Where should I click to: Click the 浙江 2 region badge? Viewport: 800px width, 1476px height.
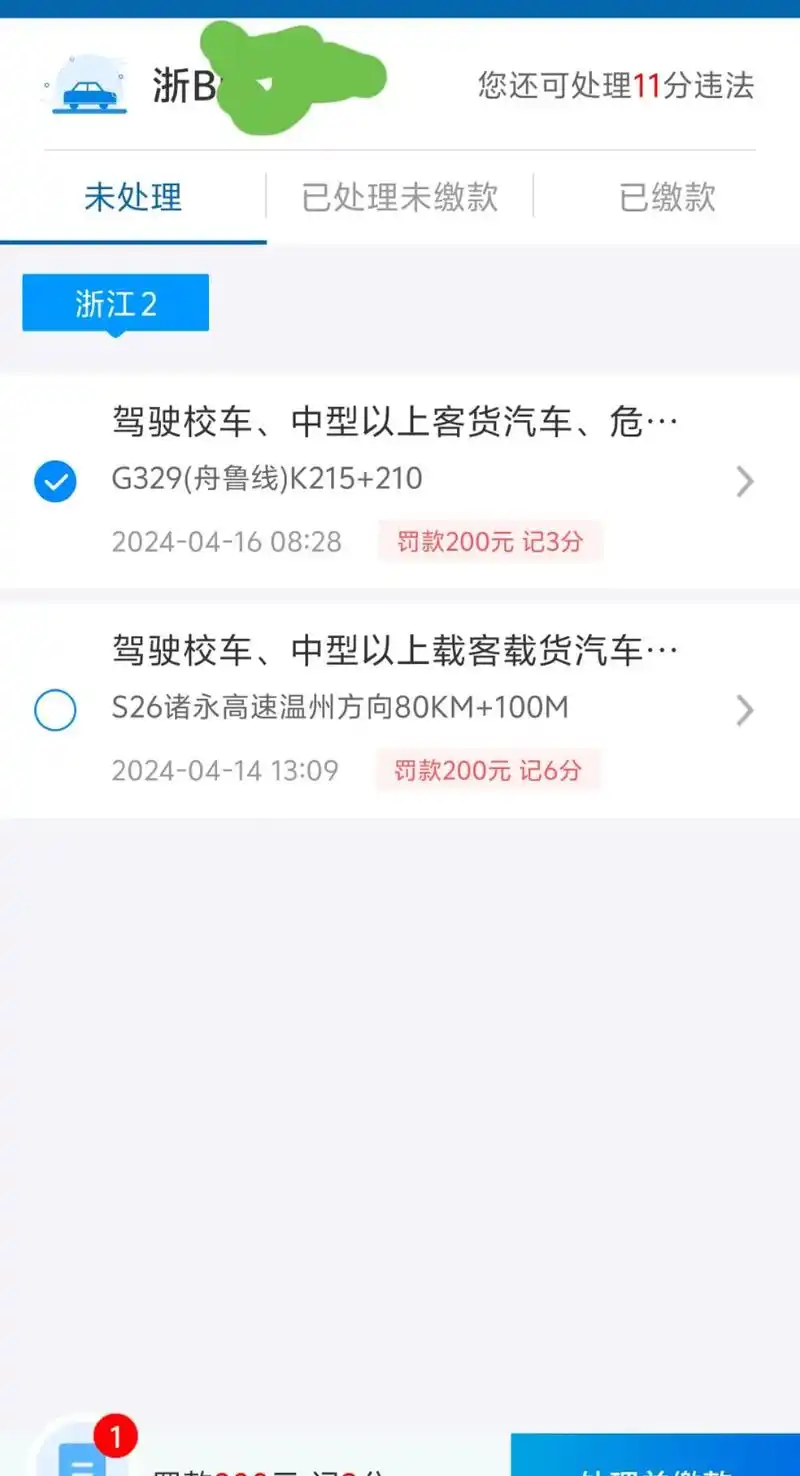click(x=114, y=303)
